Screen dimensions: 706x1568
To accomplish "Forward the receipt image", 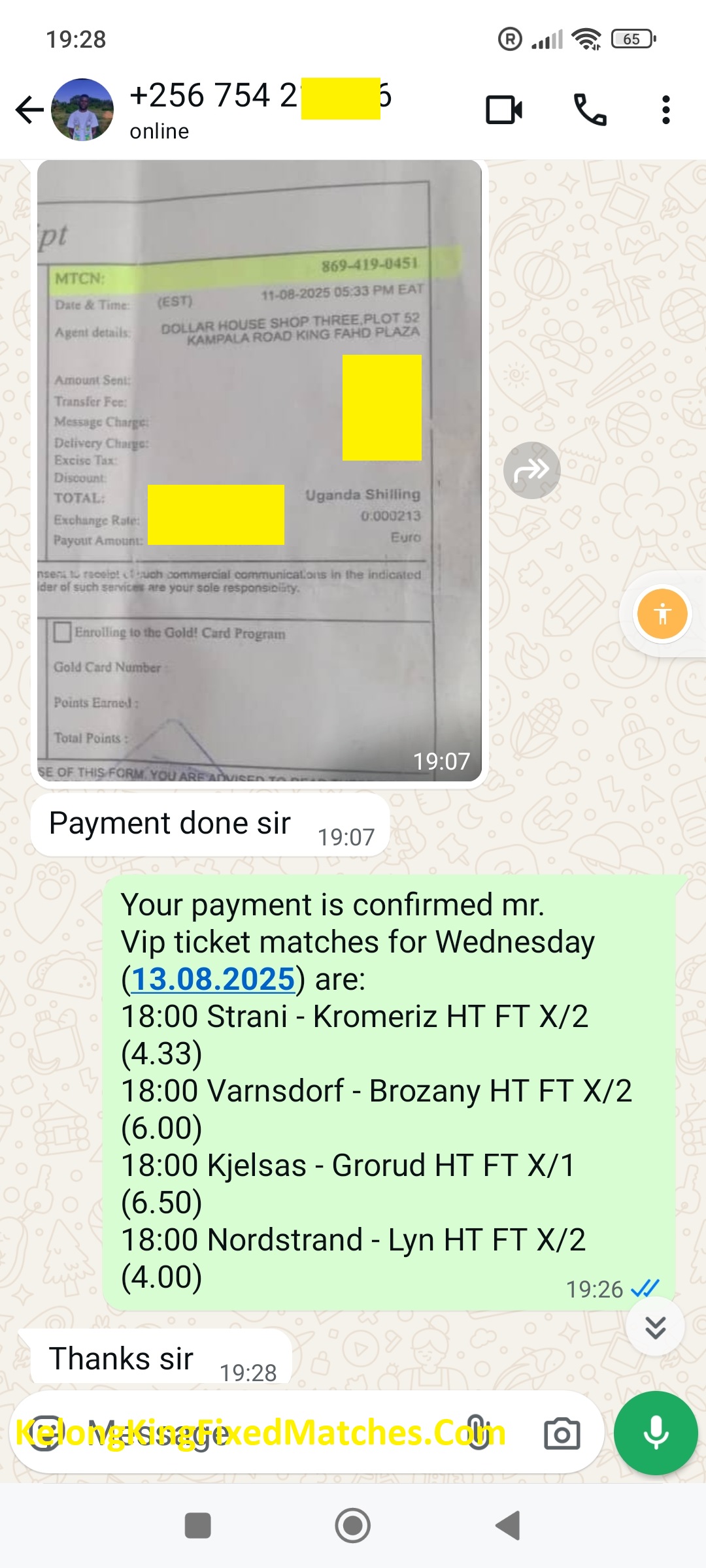I will pyautogui.click(x=531, y=470).
